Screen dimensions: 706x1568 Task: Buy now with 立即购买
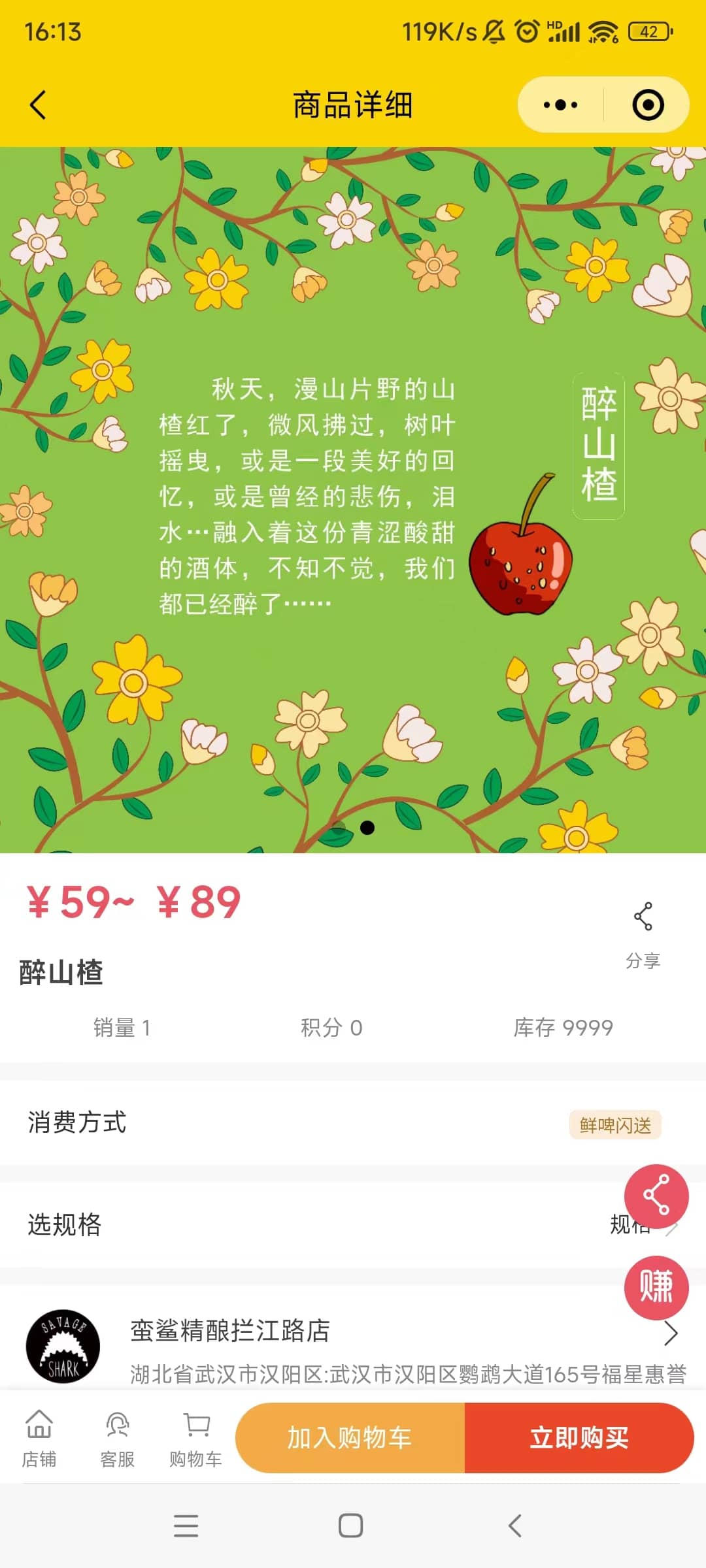tap(579, 1437)
